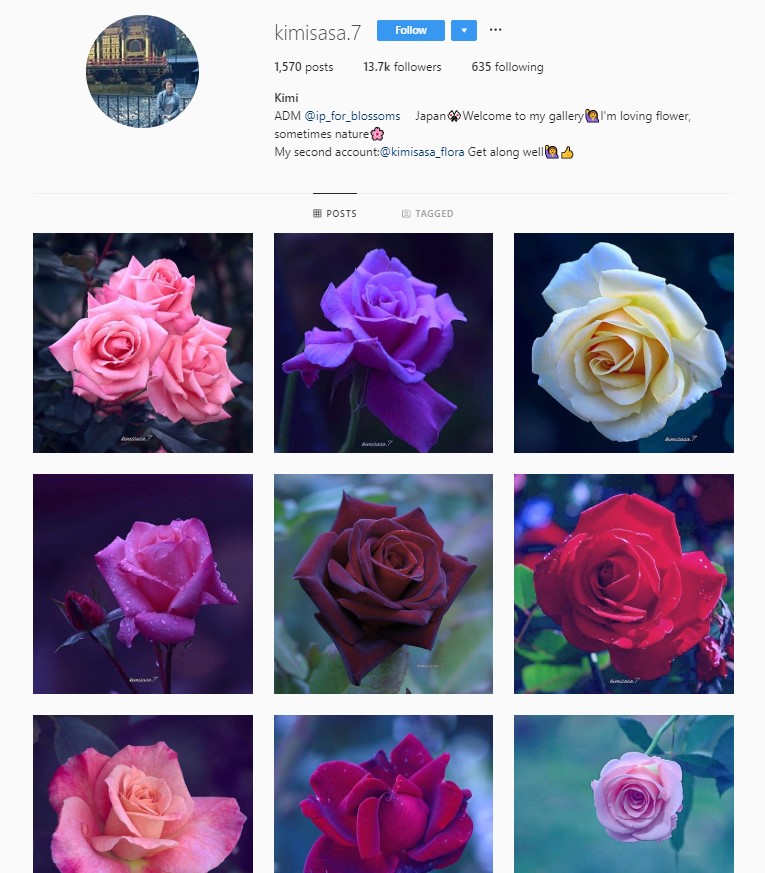This screenshot has height=873, width=765.
Task: Open the peach-pink rose post
Action: (143, 794)
